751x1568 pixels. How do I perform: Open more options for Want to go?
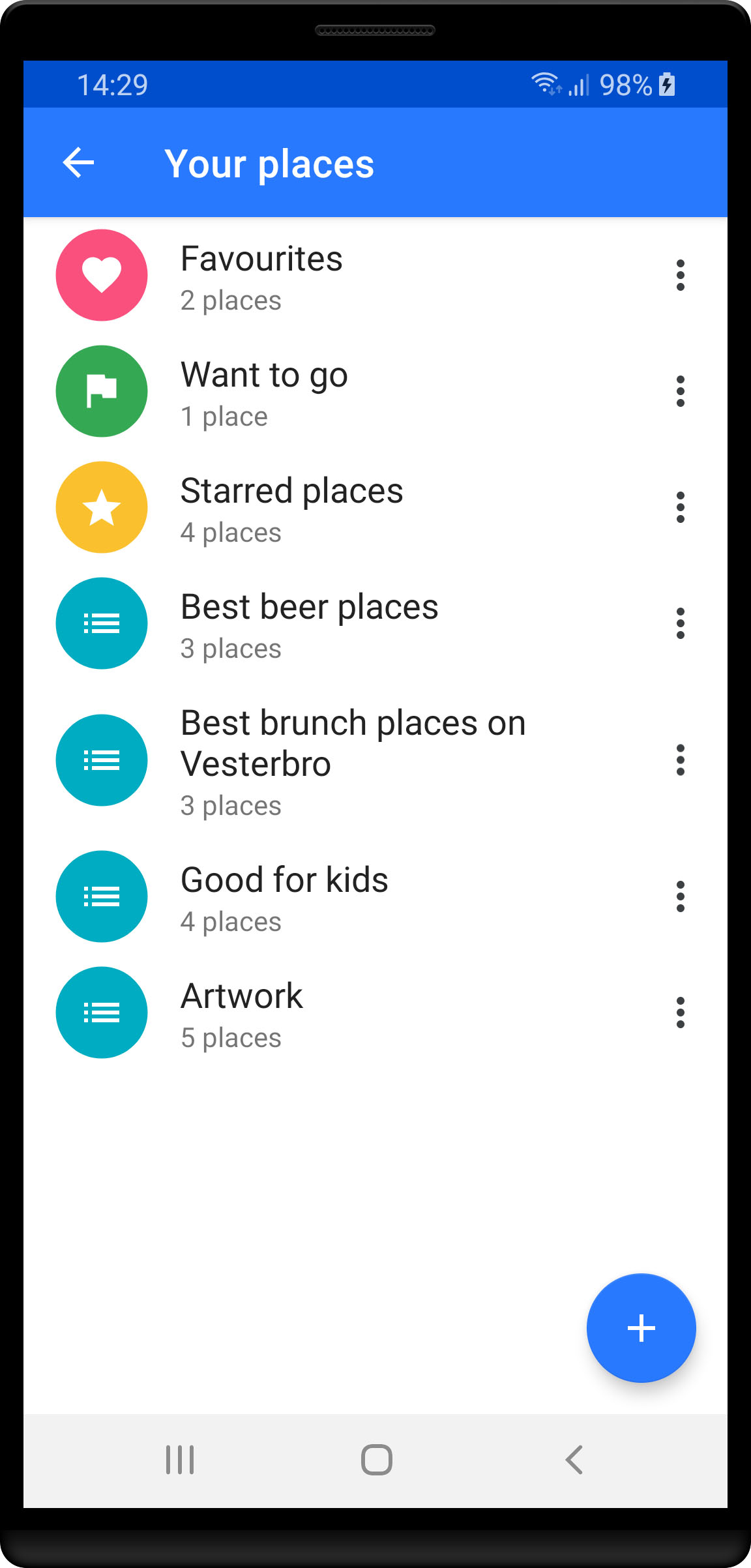tap(680, 391)
